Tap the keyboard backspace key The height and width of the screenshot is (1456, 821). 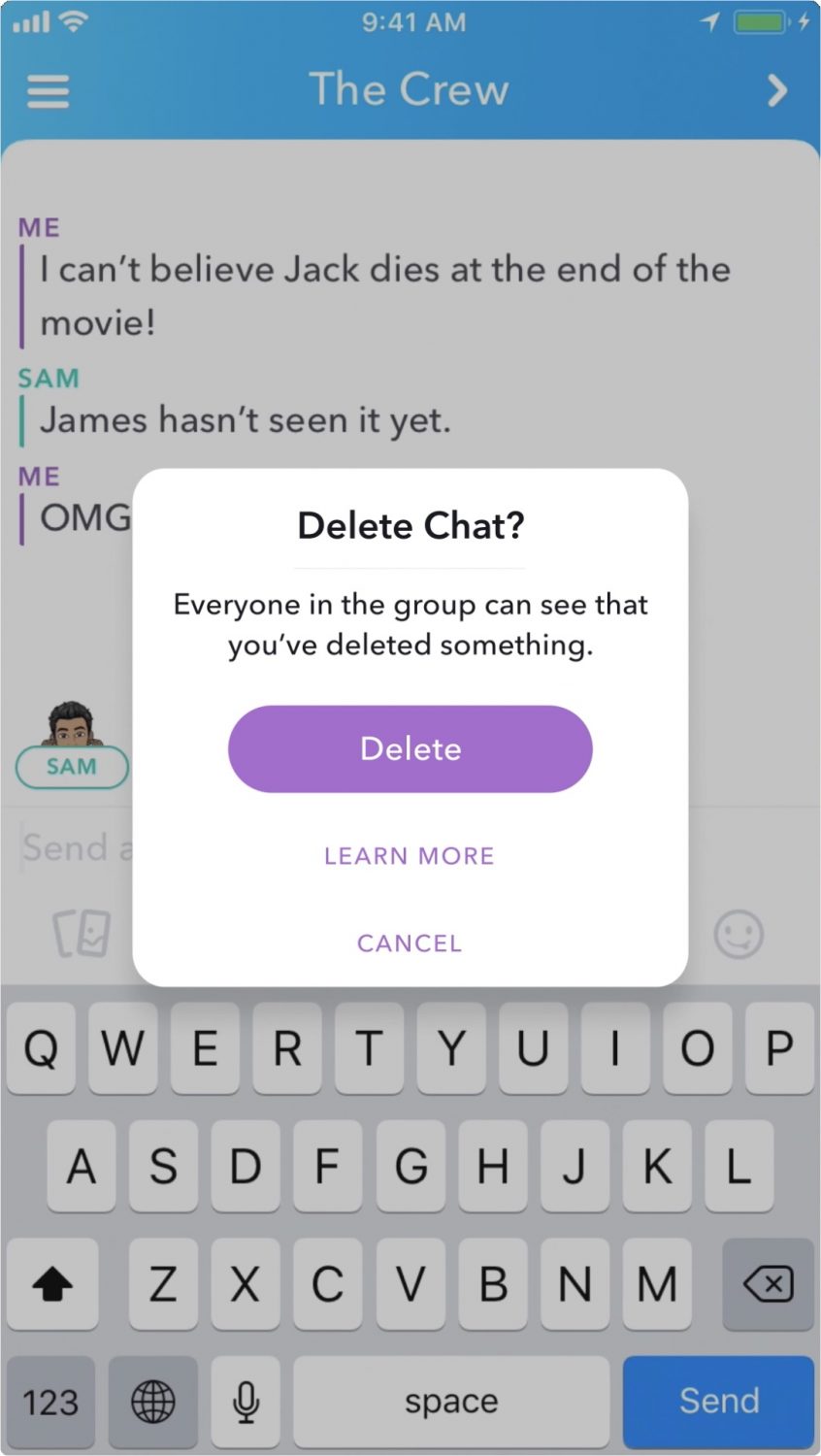click(x=768, y=1284)
